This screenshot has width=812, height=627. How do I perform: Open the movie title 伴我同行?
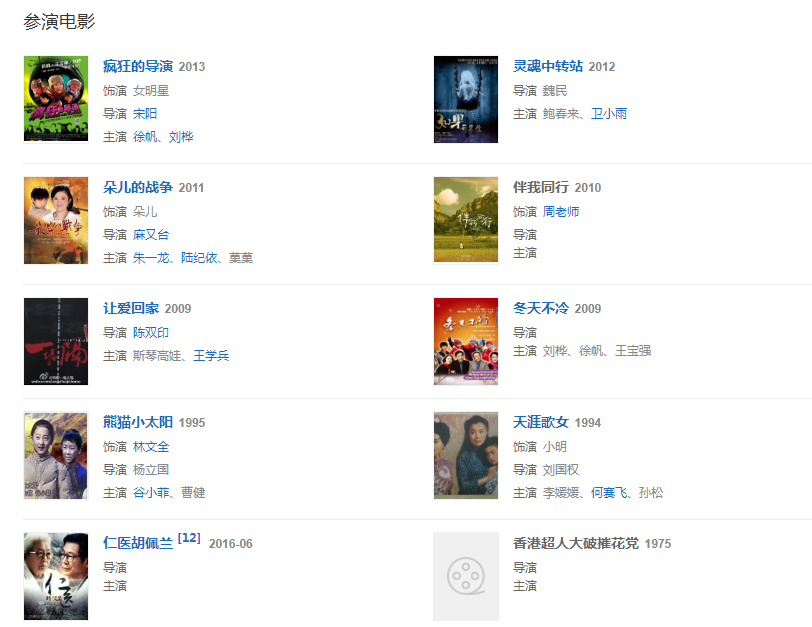point(542,187)
